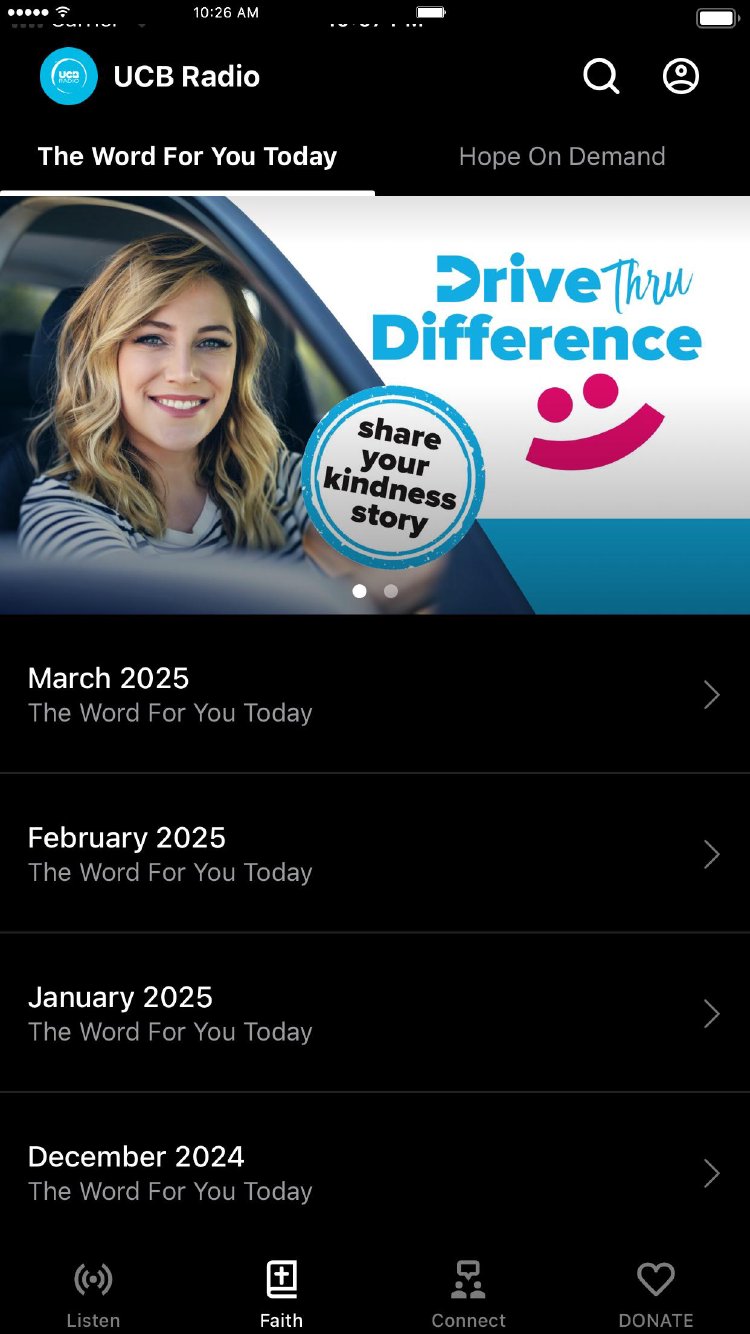Image resolution: width=750 pixels, height=1334 pixels.
Task: Tap the UCB Radio logo icon
Action: [69, 76]
